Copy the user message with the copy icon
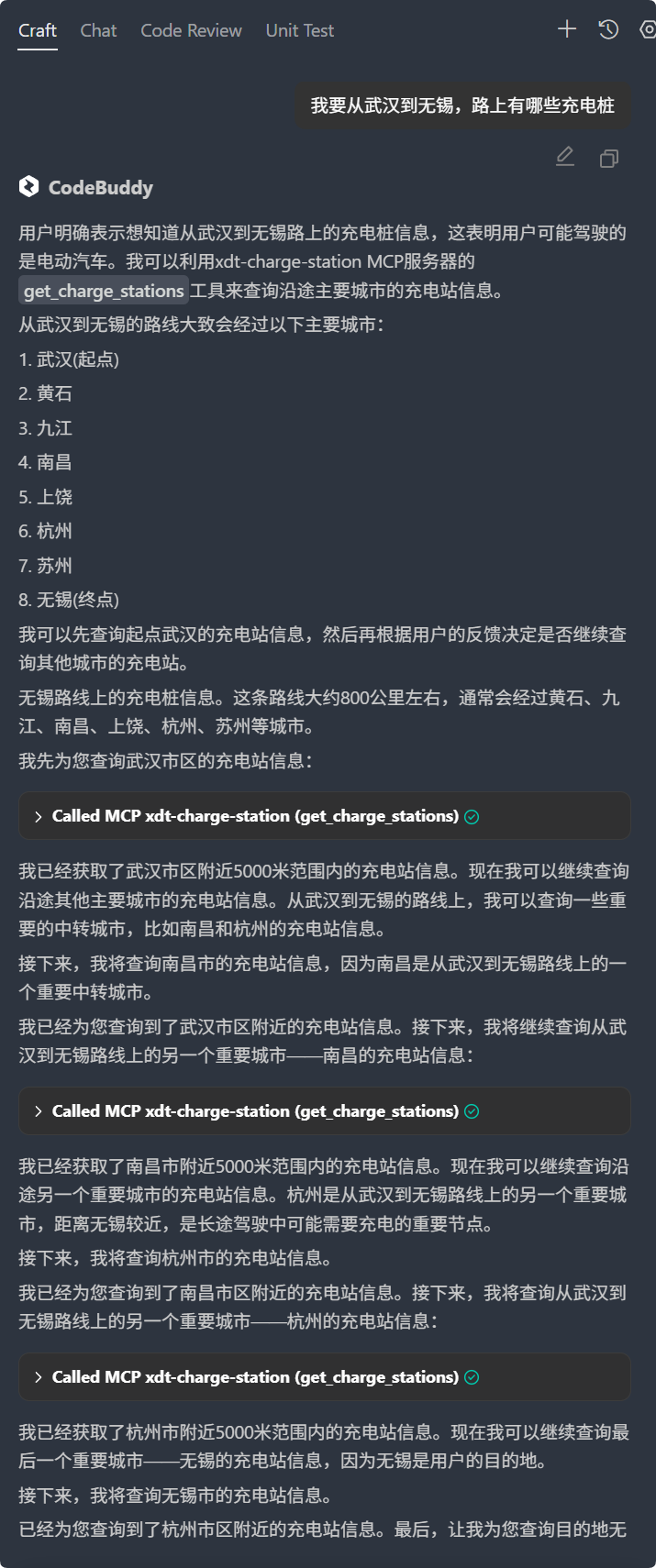656x1568 pixels. (608, 159)
